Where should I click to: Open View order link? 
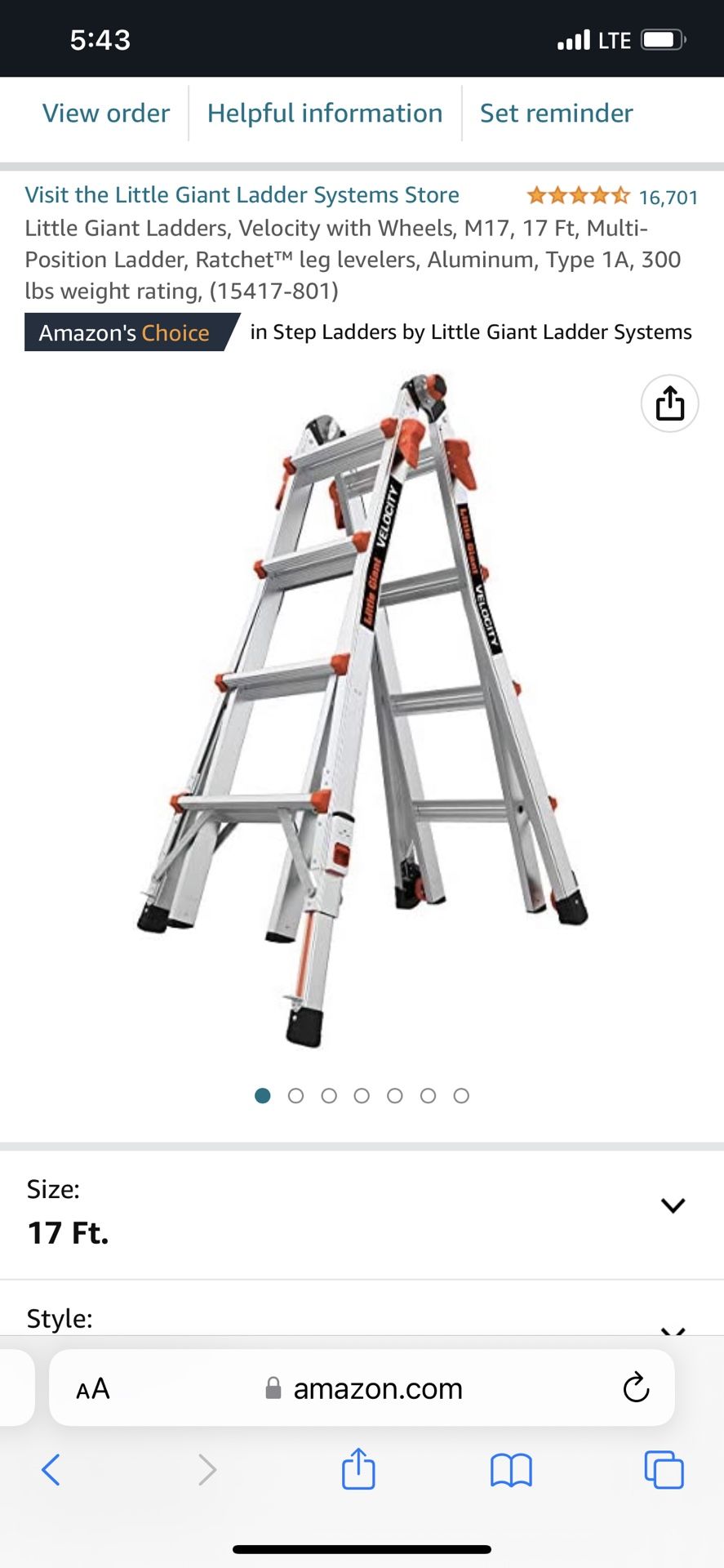point(106,113)
